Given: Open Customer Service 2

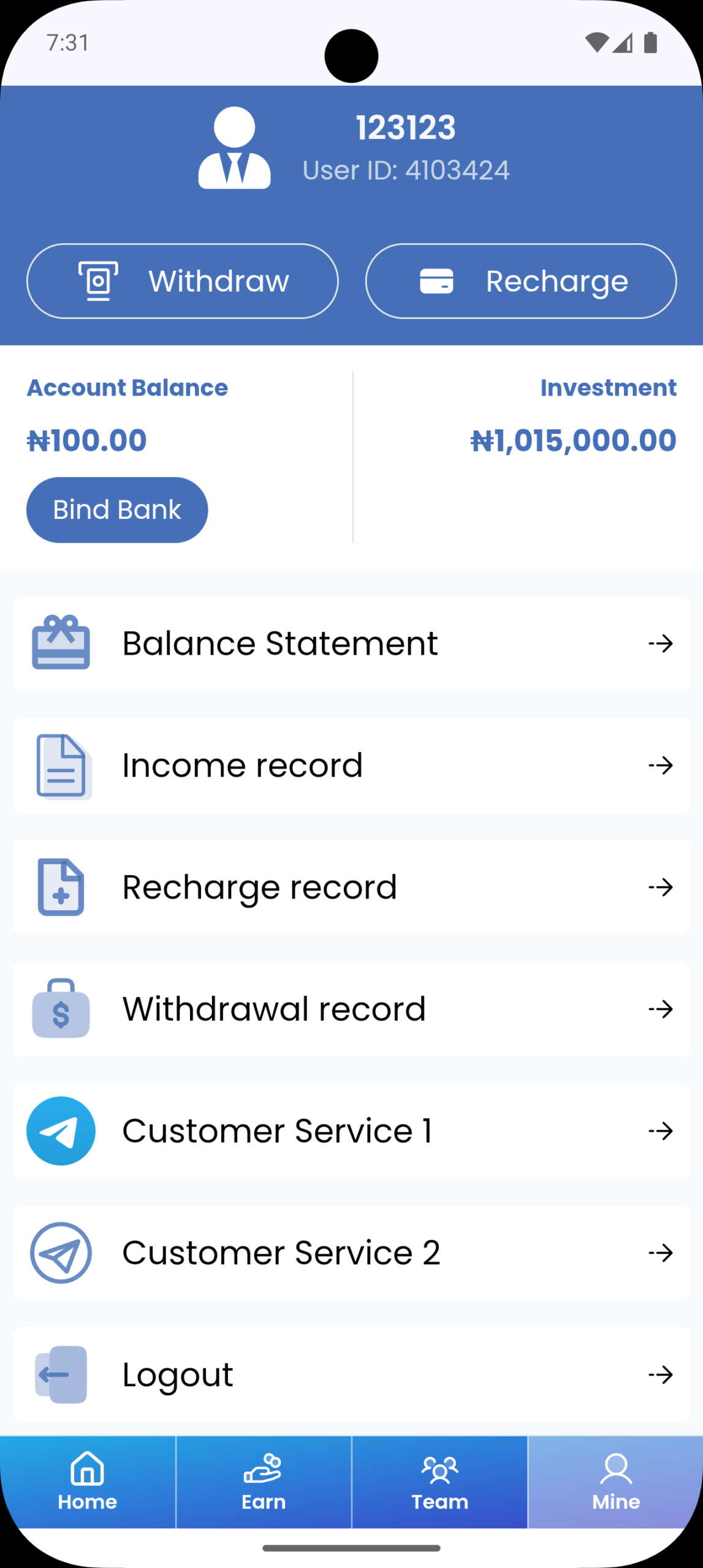Looking at the screenshot, I should click(351, 1253).
